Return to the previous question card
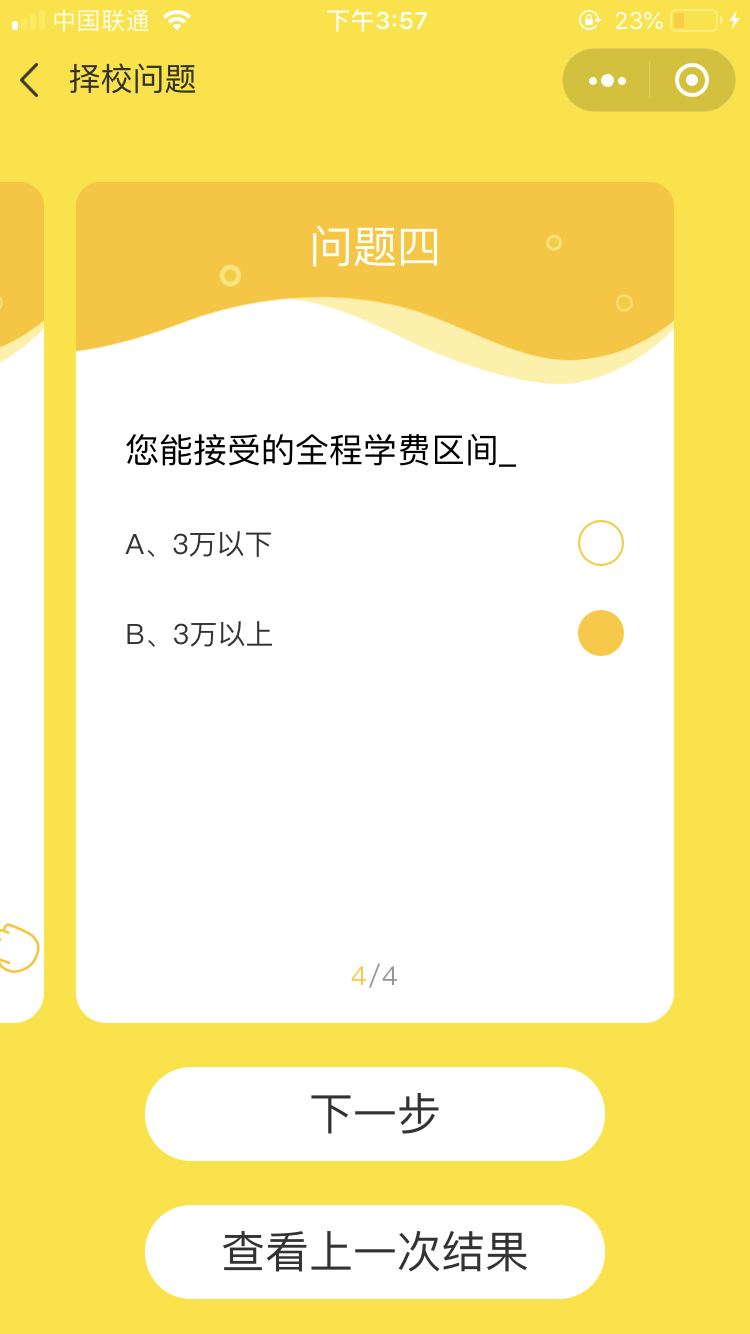The height and width of the screenshot is (1334, 750). click(x=20, y=600)
